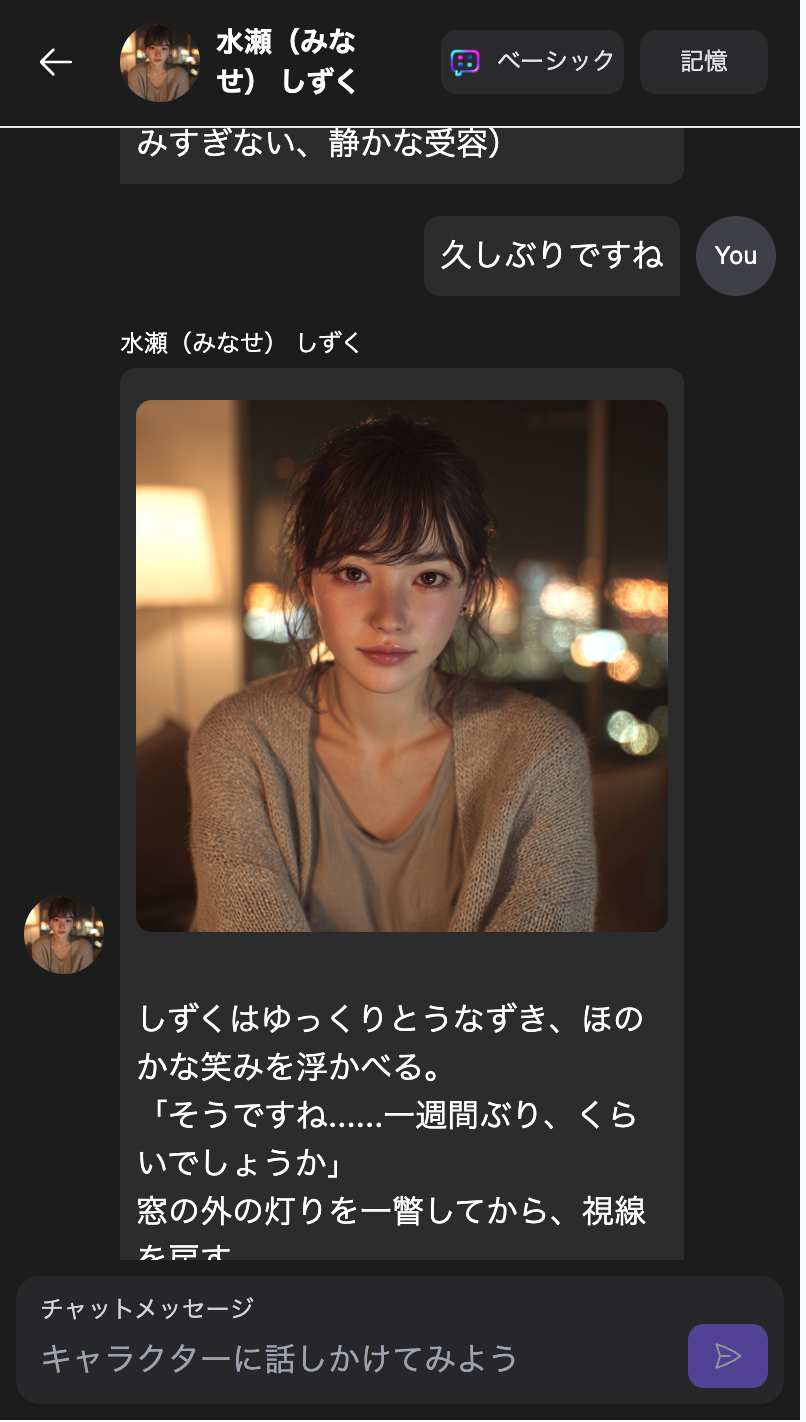Select the small avatar beside Shizuku's reply
The height and width of the screenshot is (1422, 806).
63,934
